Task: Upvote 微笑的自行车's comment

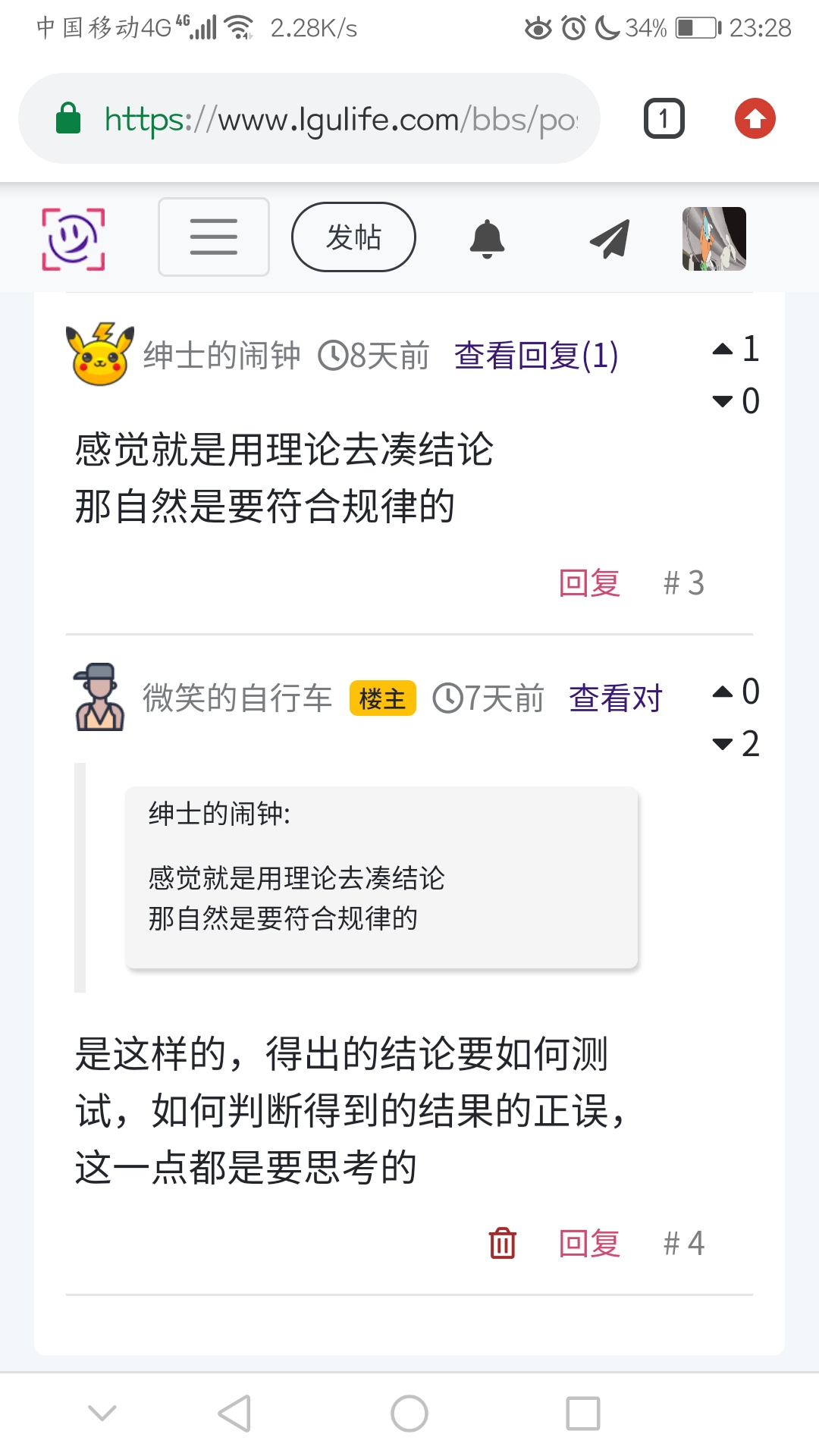Action: 723,692
